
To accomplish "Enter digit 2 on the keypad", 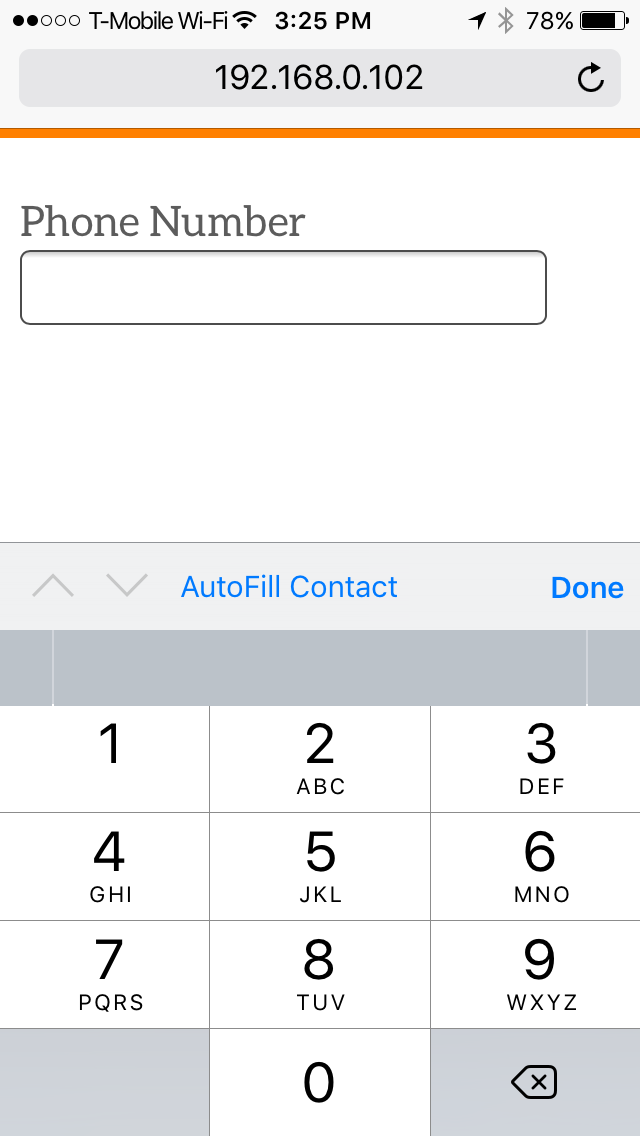I will tap(320, 759).
